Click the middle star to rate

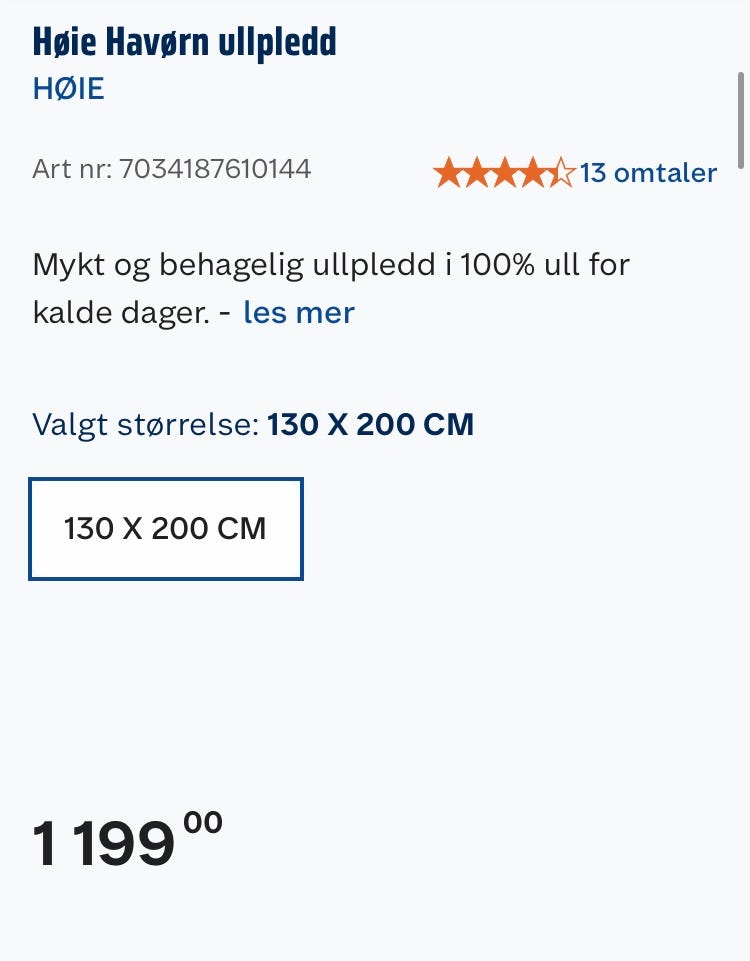(x=506, y=172)
